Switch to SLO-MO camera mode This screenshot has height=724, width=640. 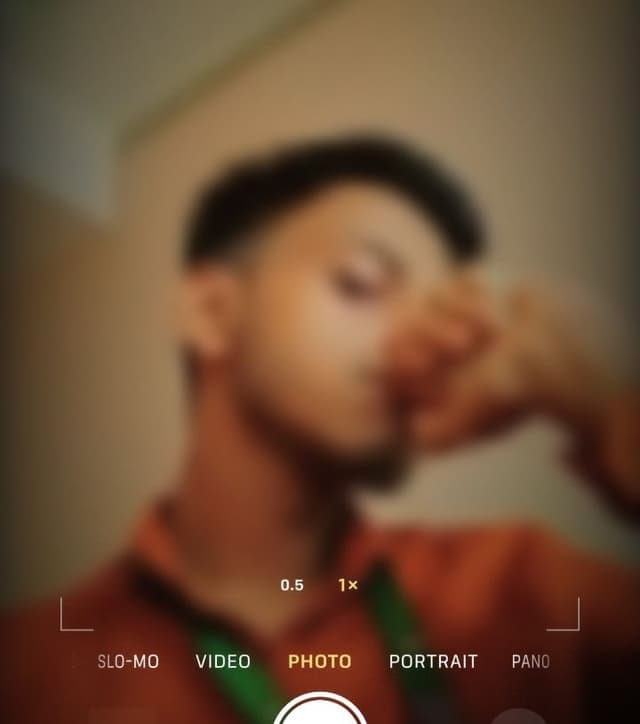pyautogui.click(x=128, y=661)
